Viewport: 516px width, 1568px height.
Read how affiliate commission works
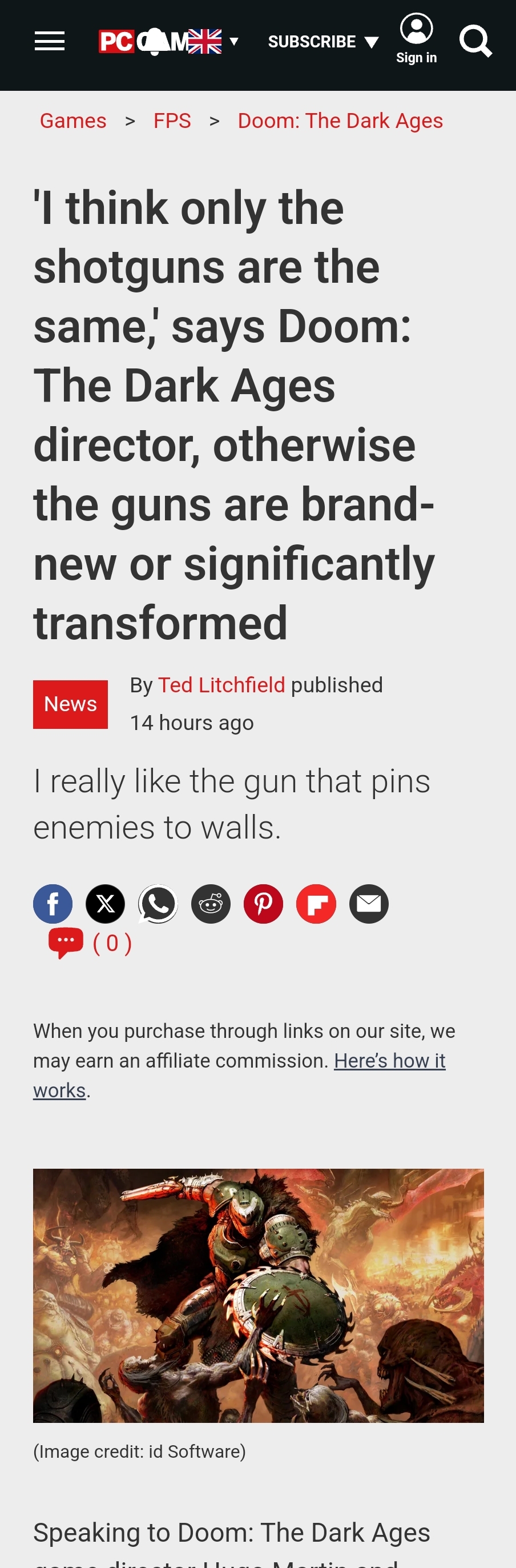[x=389, y=1060]
